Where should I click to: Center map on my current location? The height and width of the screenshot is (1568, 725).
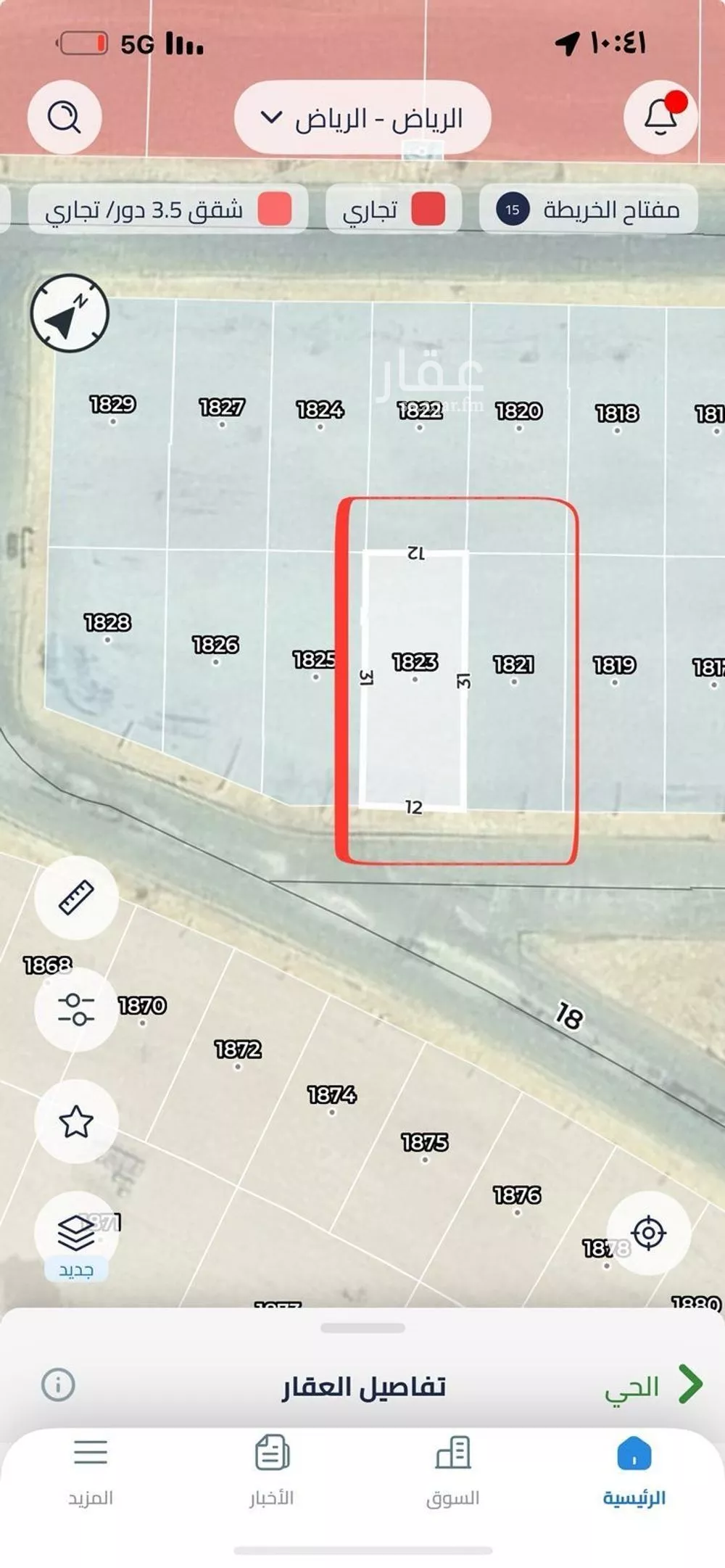point(648,1233)
